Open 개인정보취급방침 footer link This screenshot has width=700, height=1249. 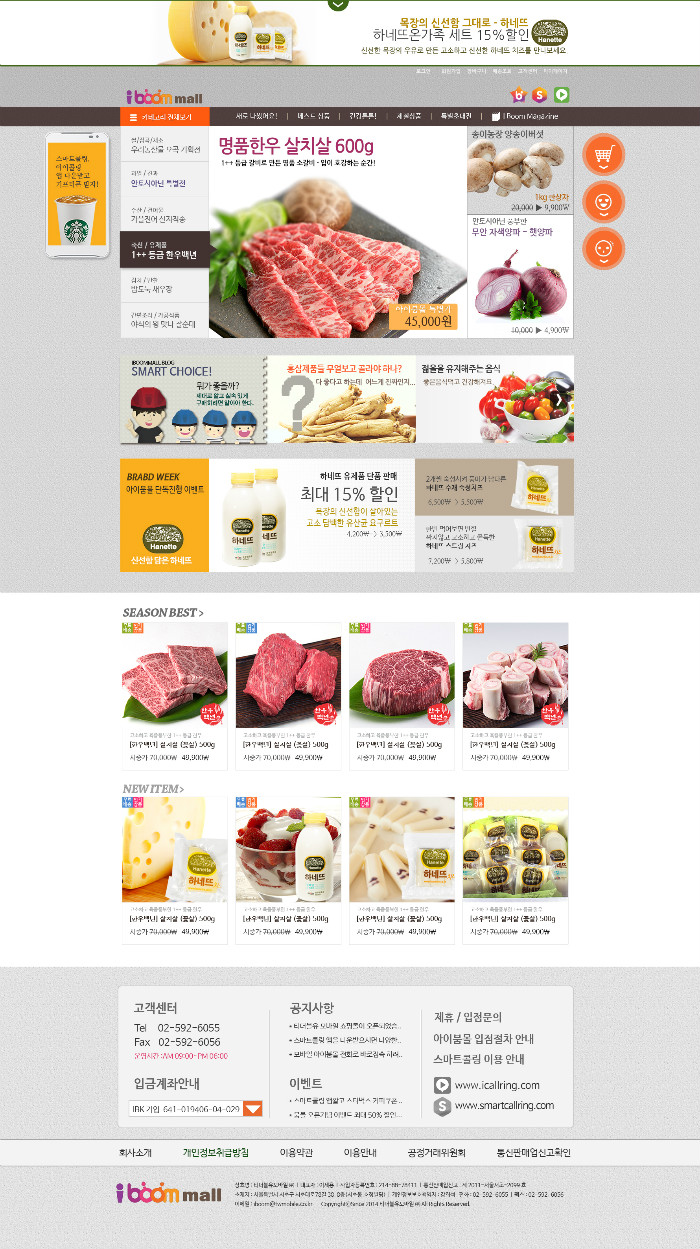[x=216, y=1153]
